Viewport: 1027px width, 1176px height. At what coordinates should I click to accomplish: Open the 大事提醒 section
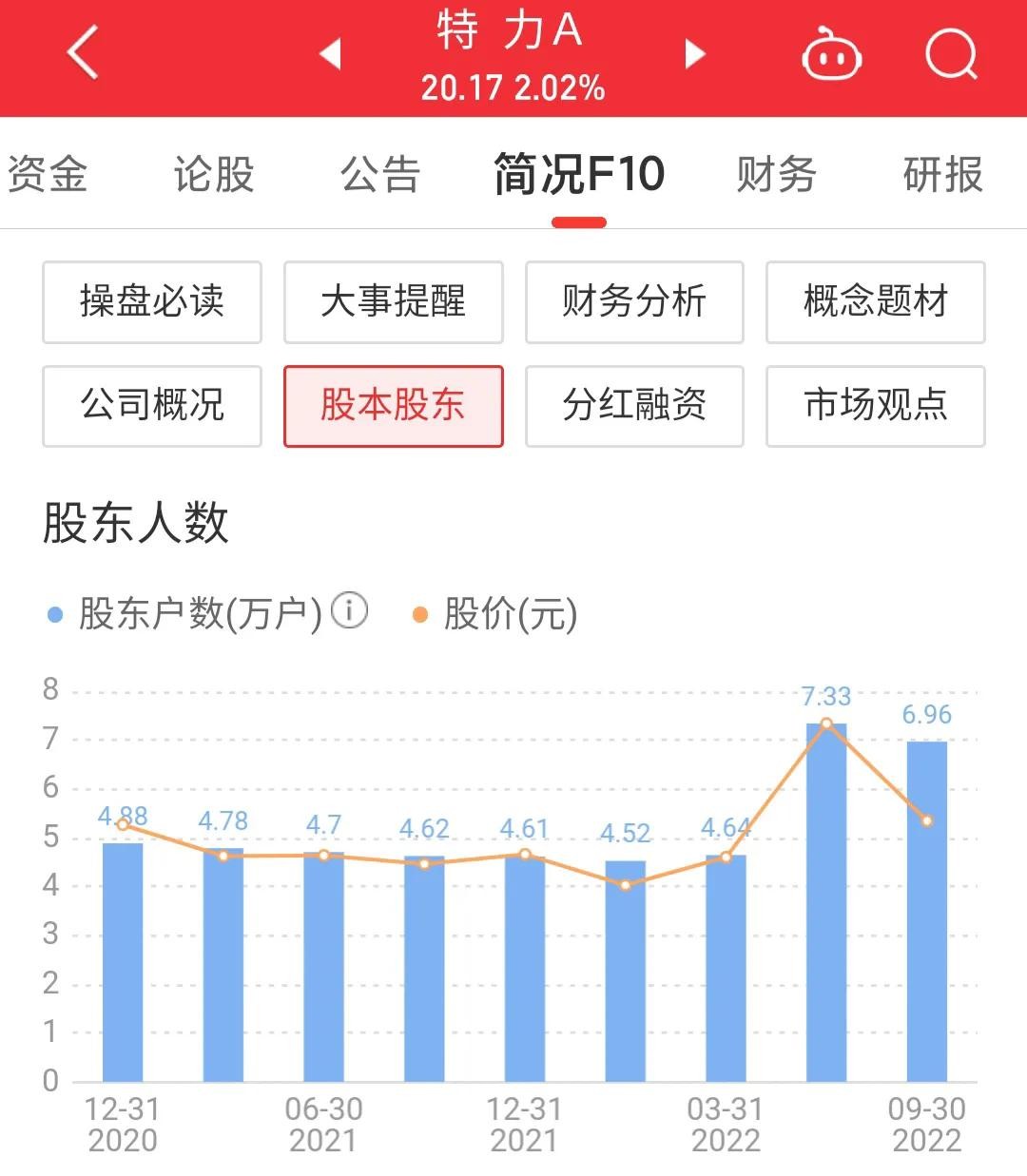click(393, 302)
